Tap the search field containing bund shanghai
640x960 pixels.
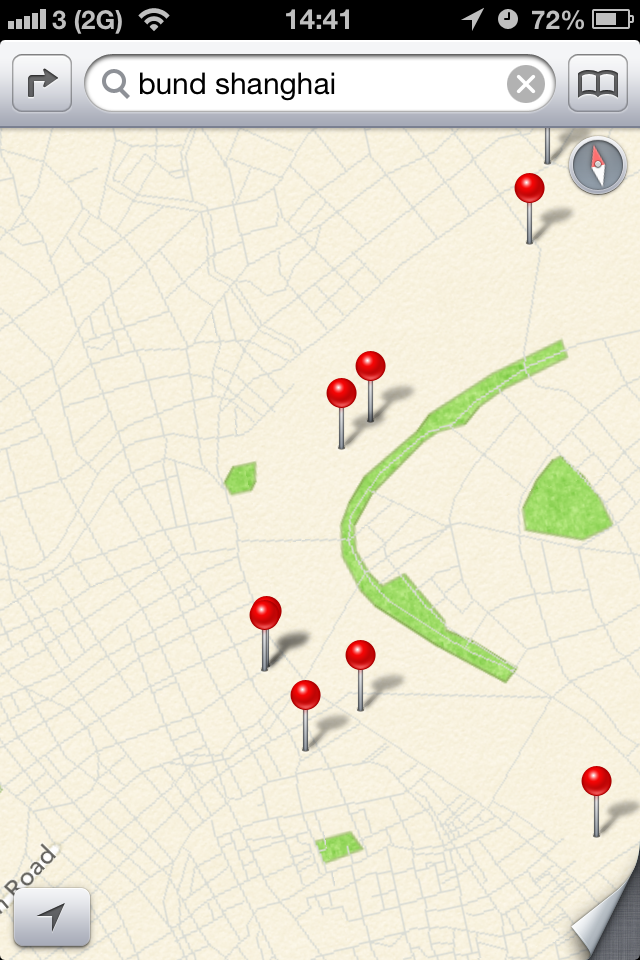pyautogui.click(x=300, y=84)
